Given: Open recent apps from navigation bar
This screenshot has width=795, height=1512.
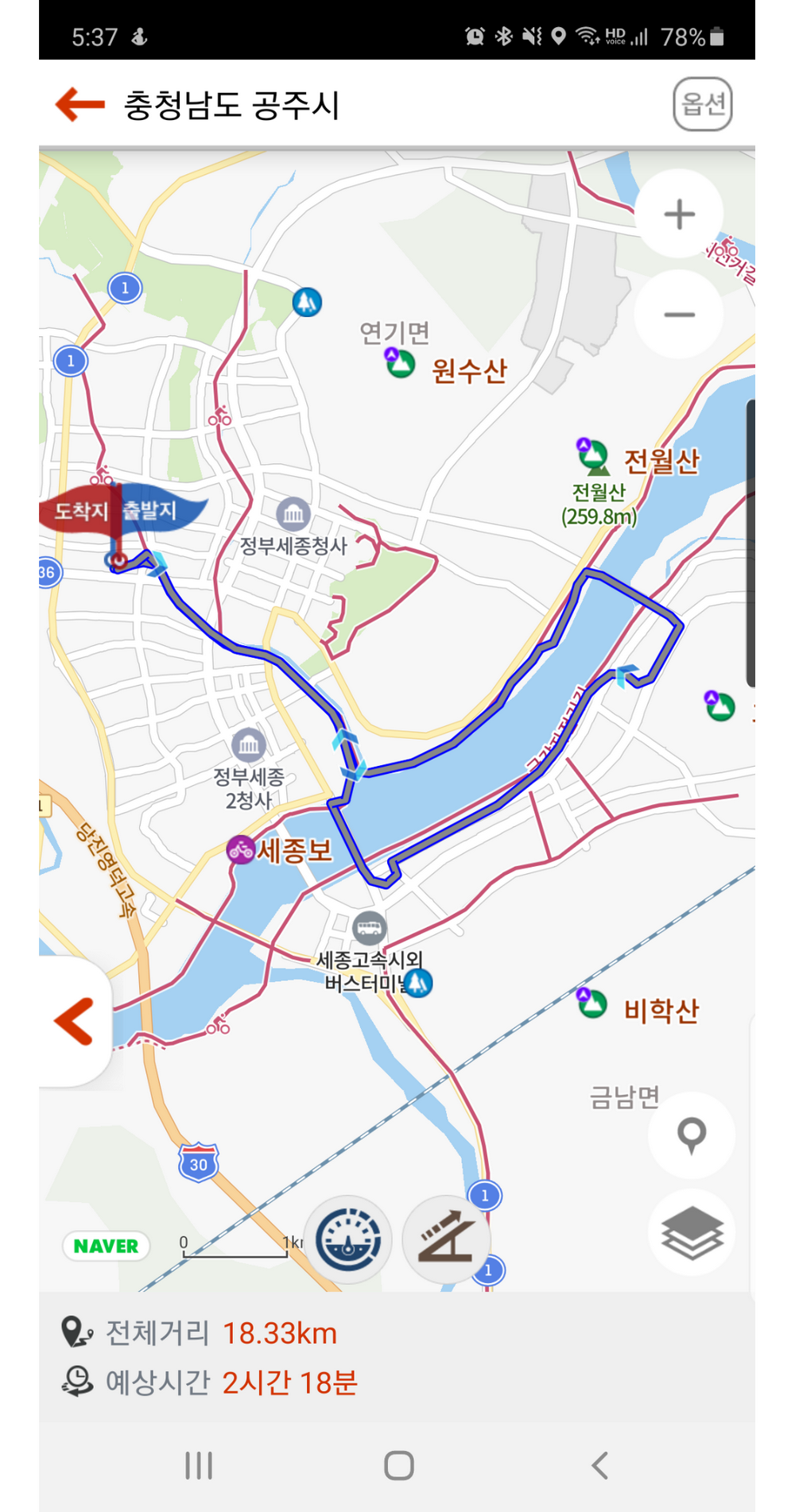Looking at the screenshot, I should click(x=199, y=1465).
